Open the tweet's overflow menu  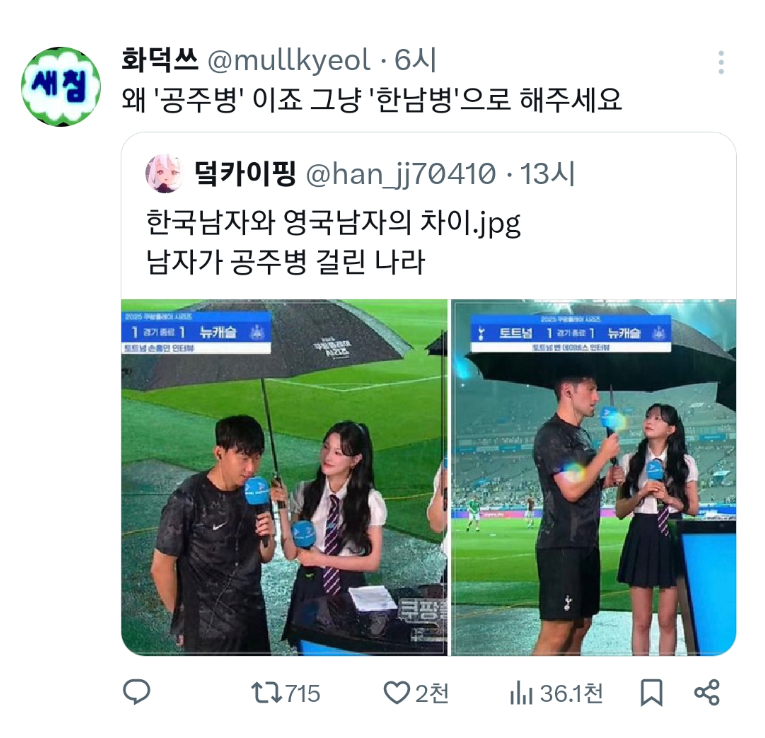point(721,63)
